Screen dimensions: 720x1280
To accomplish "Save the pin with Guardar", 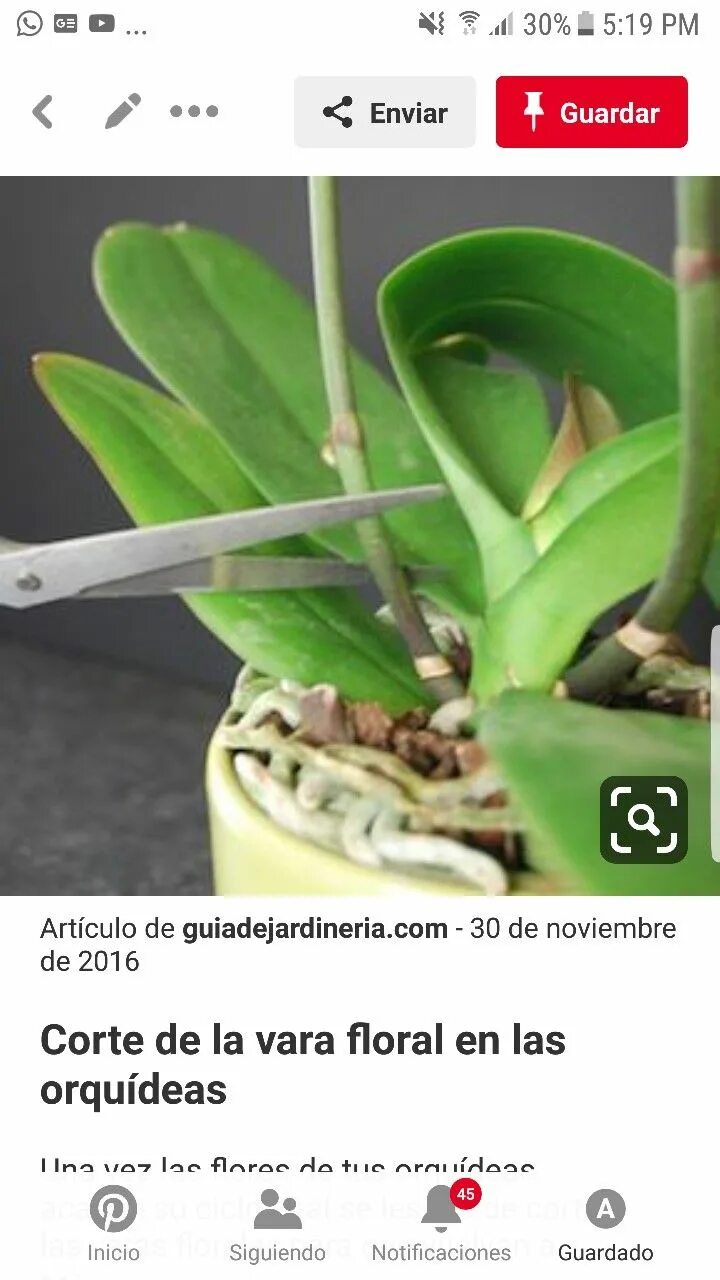I will pyautogui.click(x=591, y=112).
